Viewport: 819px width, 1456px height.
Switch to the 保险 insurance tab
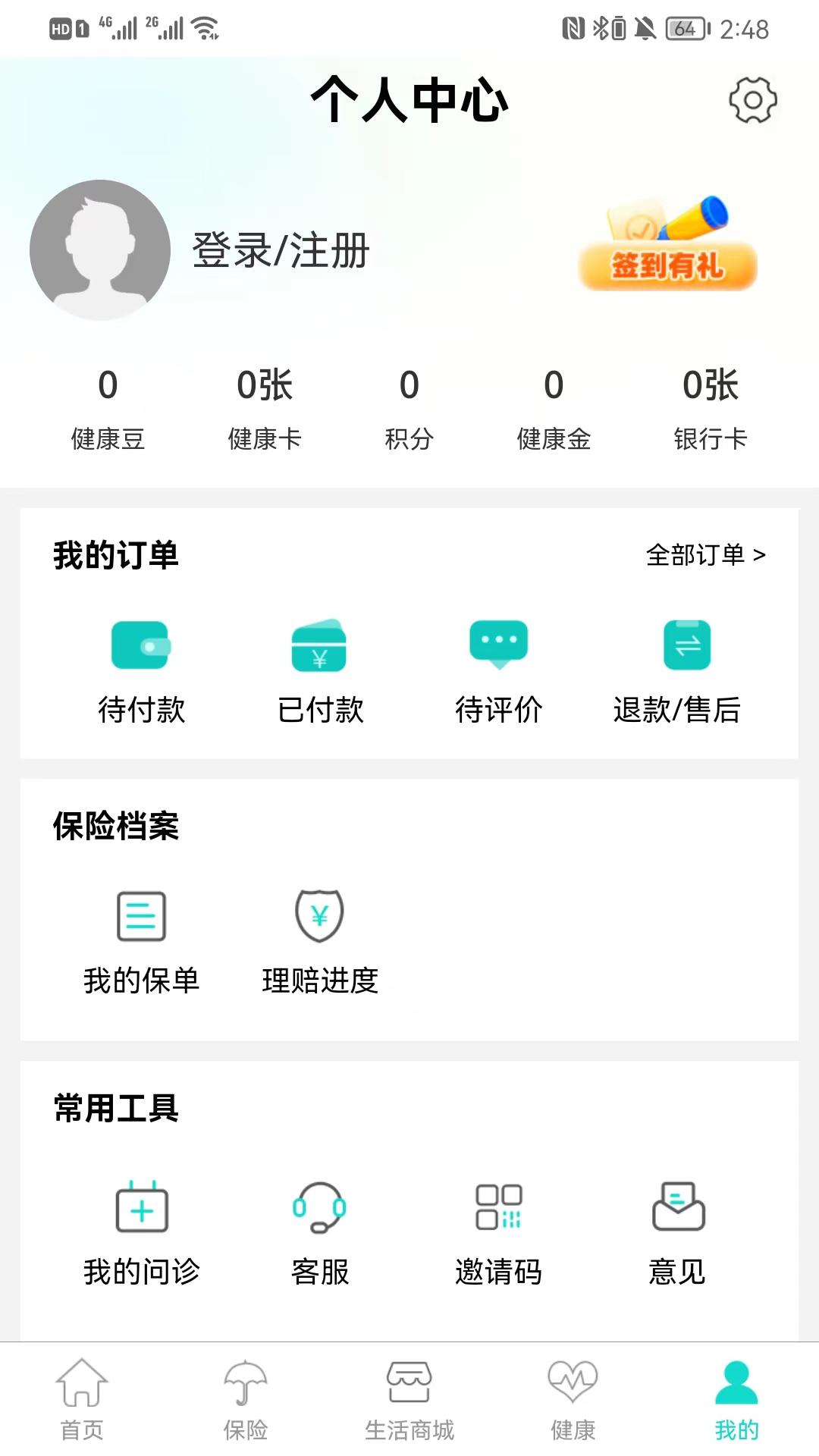(246, 1399)
